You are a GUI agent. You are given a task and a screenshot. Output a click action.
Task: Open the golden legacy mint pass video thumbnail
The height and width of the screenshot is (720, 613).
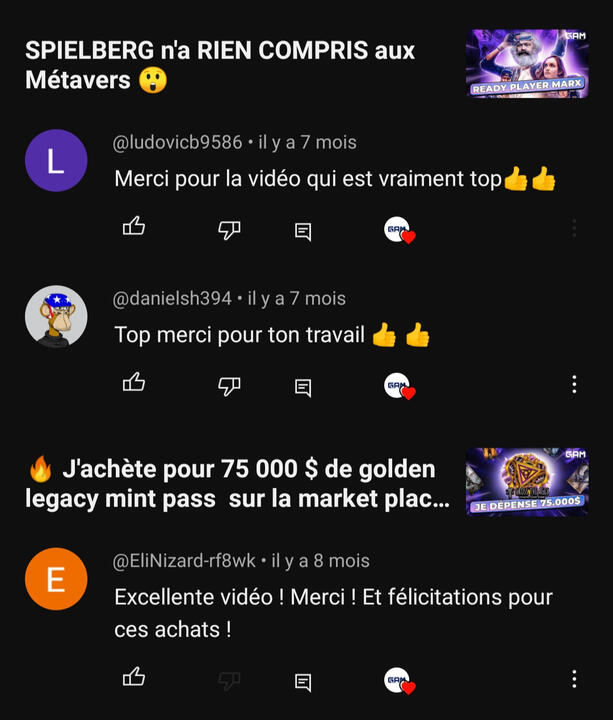[x=527, y=481]
